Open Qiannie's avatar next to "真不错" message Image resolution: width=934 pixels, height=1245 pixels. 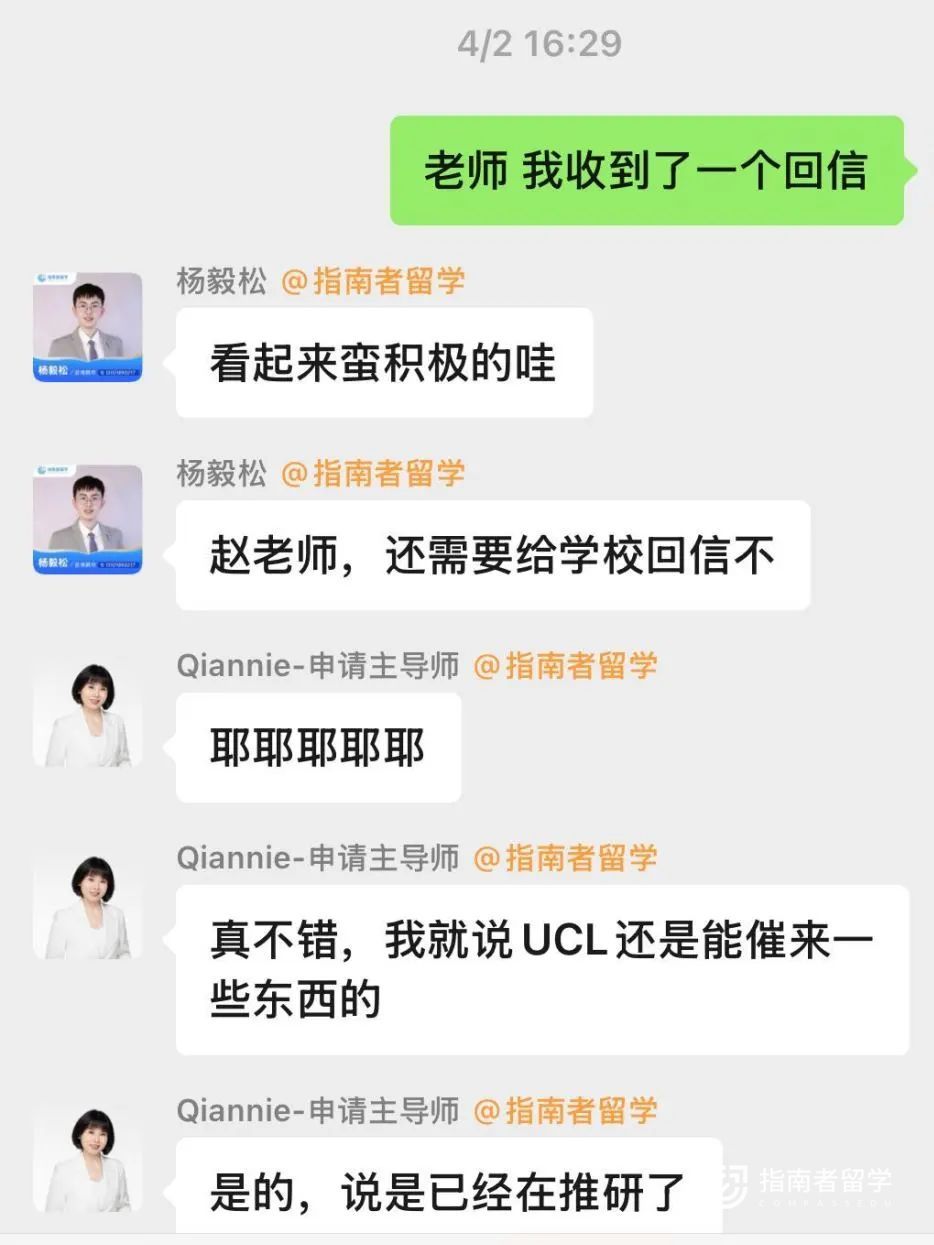pos(88,904)
